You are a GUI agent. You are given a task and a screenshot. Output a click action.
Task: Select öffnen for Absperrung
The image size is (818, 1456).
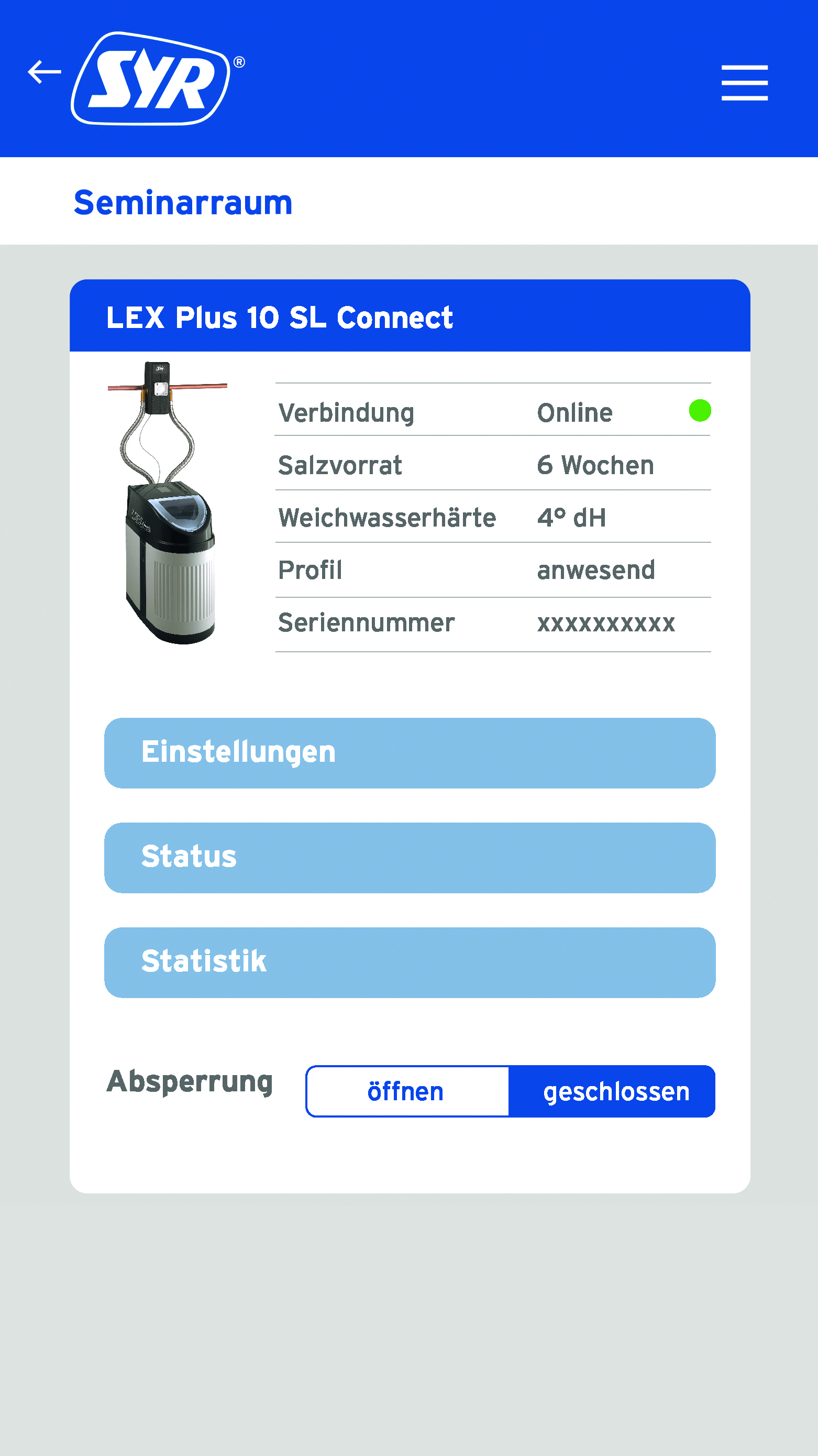pos(407,1091)
